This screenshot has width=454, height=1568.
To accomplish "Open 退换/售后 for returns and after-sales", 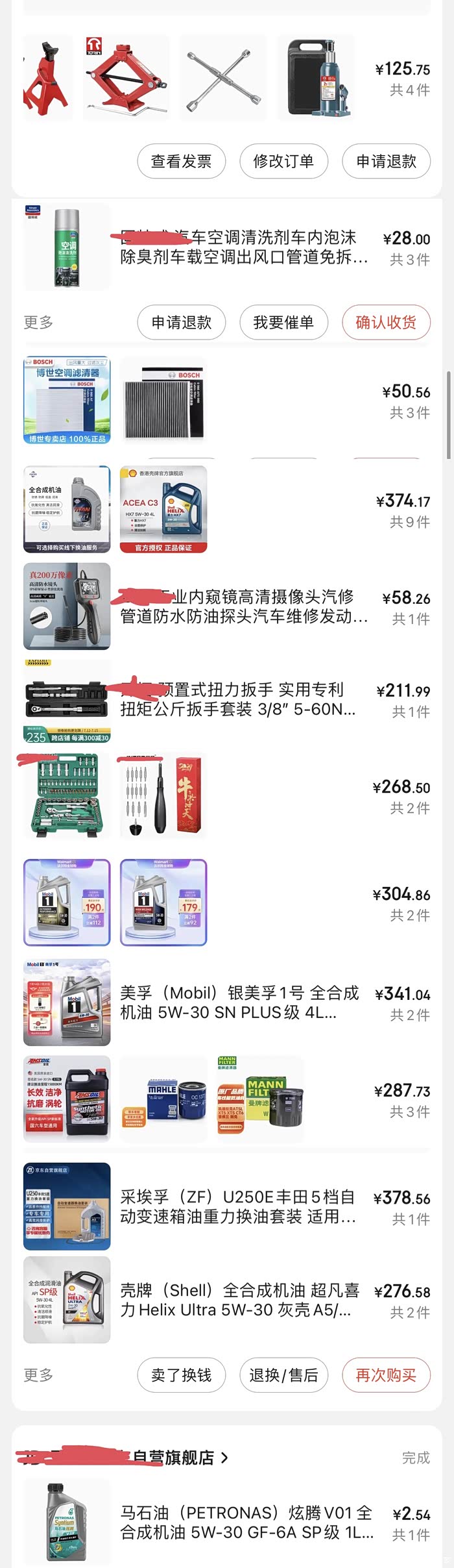I will (283, 1375).
